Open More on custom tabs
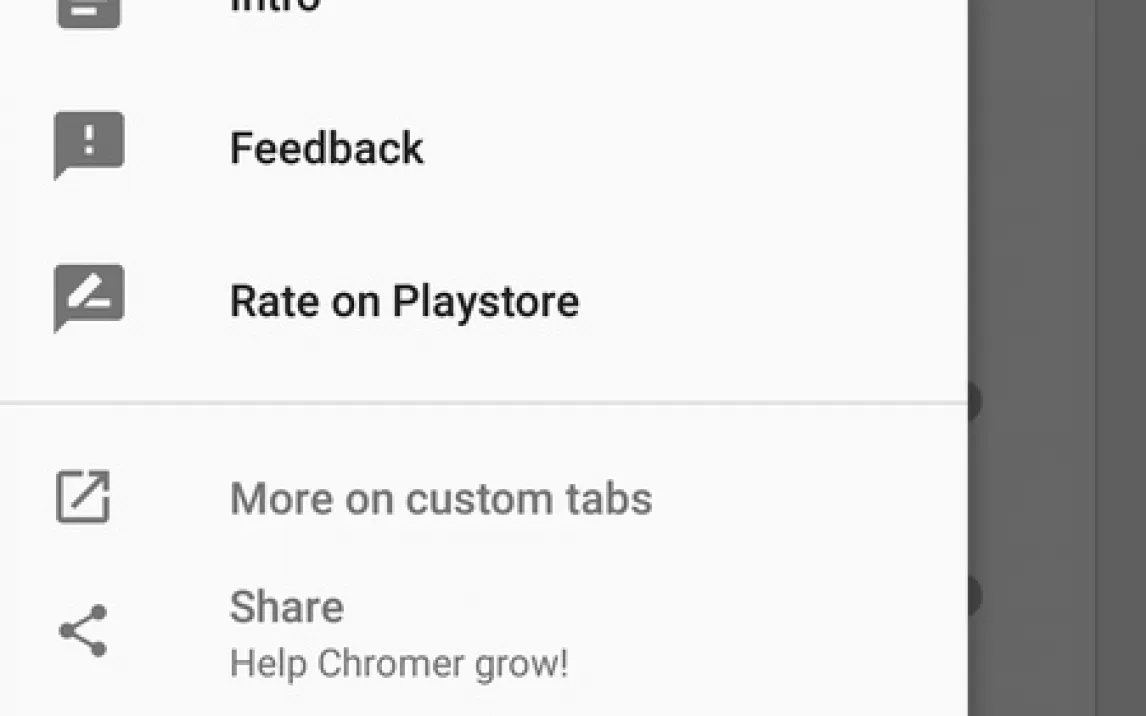Screen dimensions: 1146x716 tap(440, 498)
